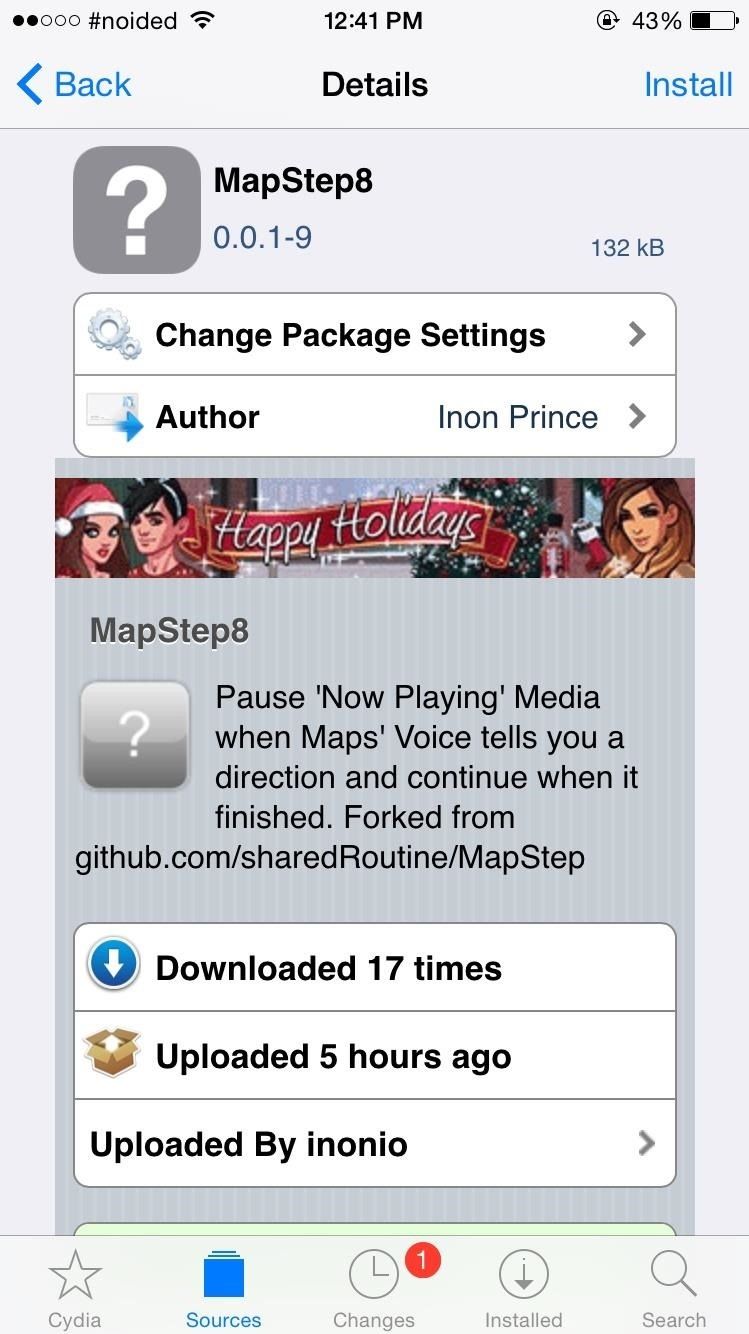Open Uploaded By inonio row
Viewport: 749px width, 1334px height.
click(375, 1144)
